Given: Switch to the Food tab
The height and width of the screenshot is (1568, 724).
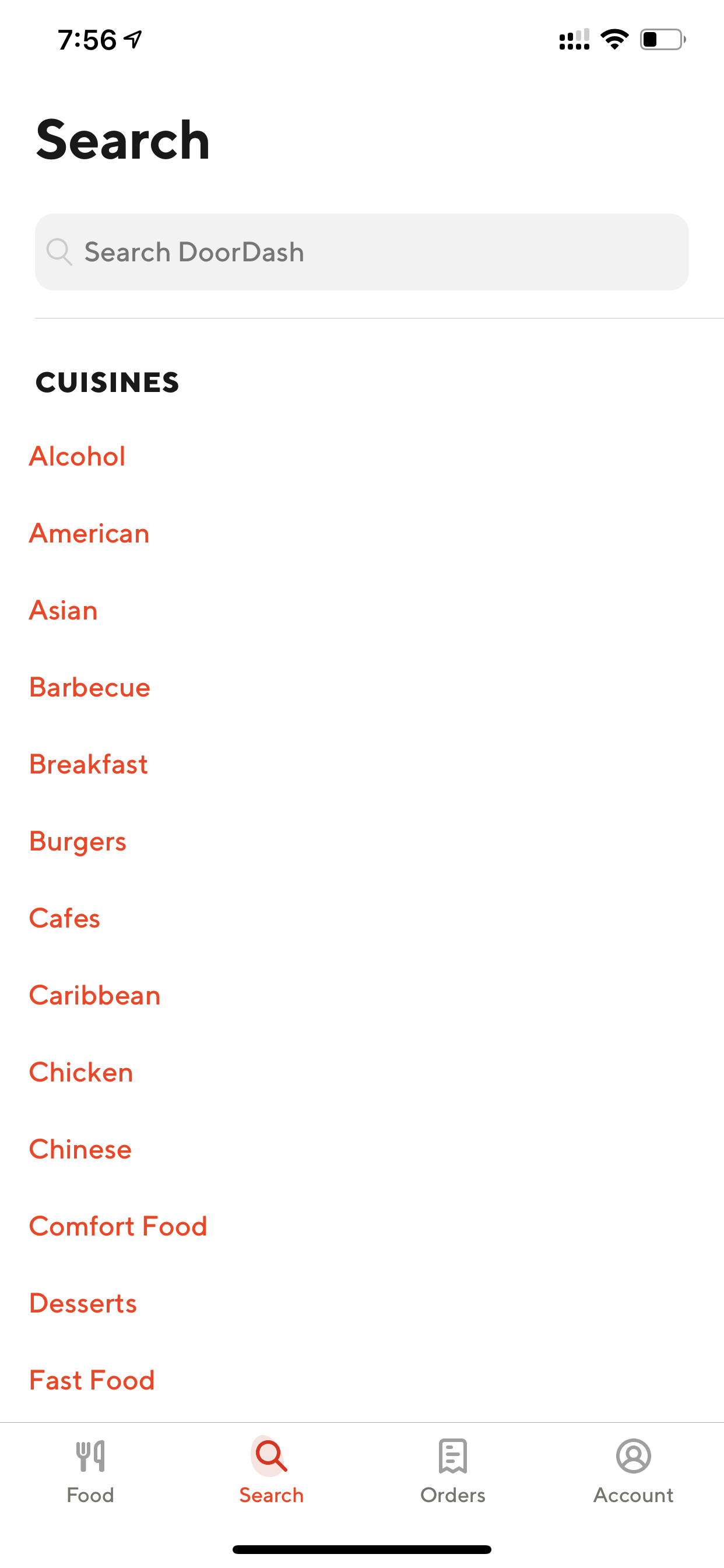Looking at the screenshot, I should 91,1472.
